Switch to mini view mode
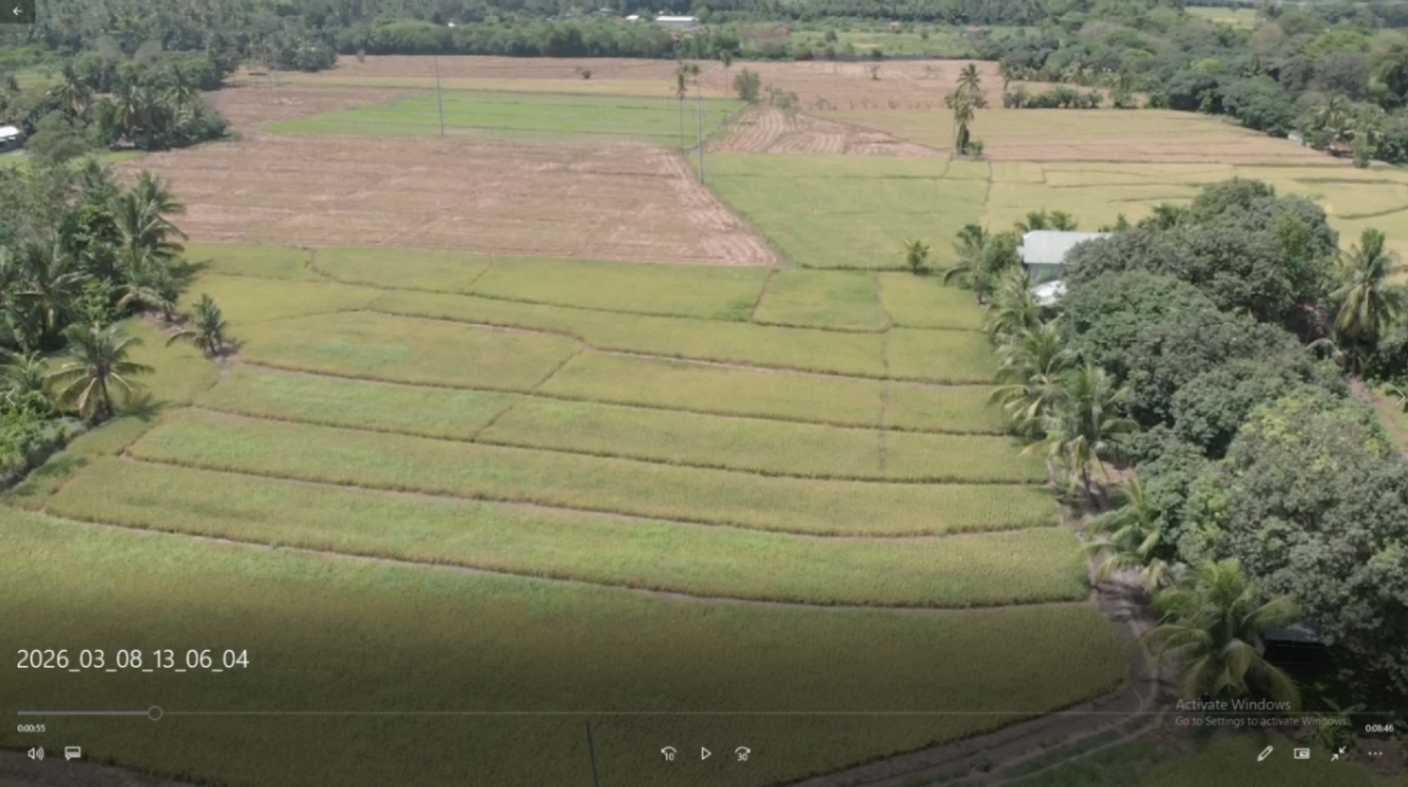Screen dimensions: 1408x787 click(1301, 753)
